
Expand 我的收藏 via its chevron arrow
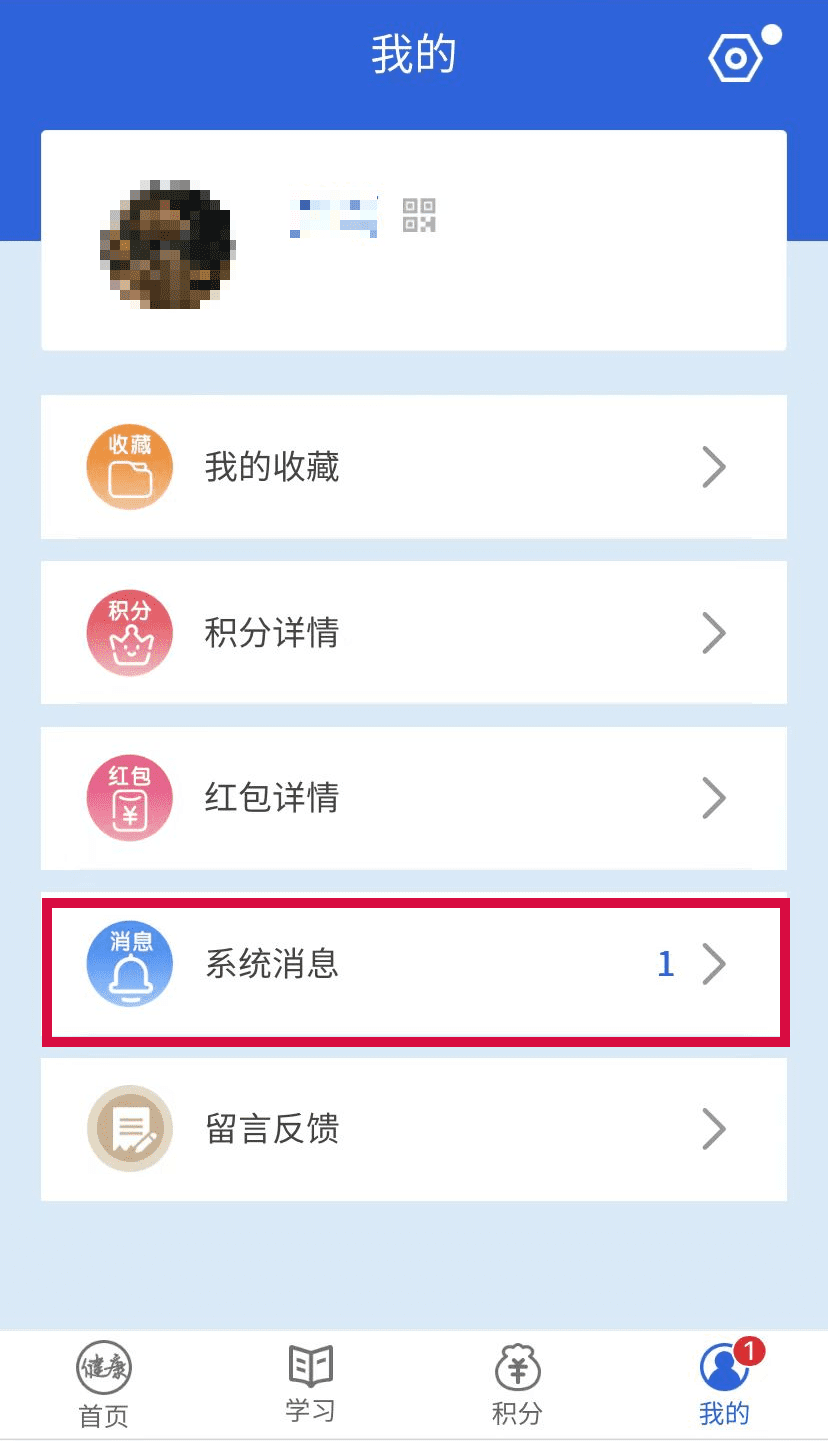click(x=714, y=466)
